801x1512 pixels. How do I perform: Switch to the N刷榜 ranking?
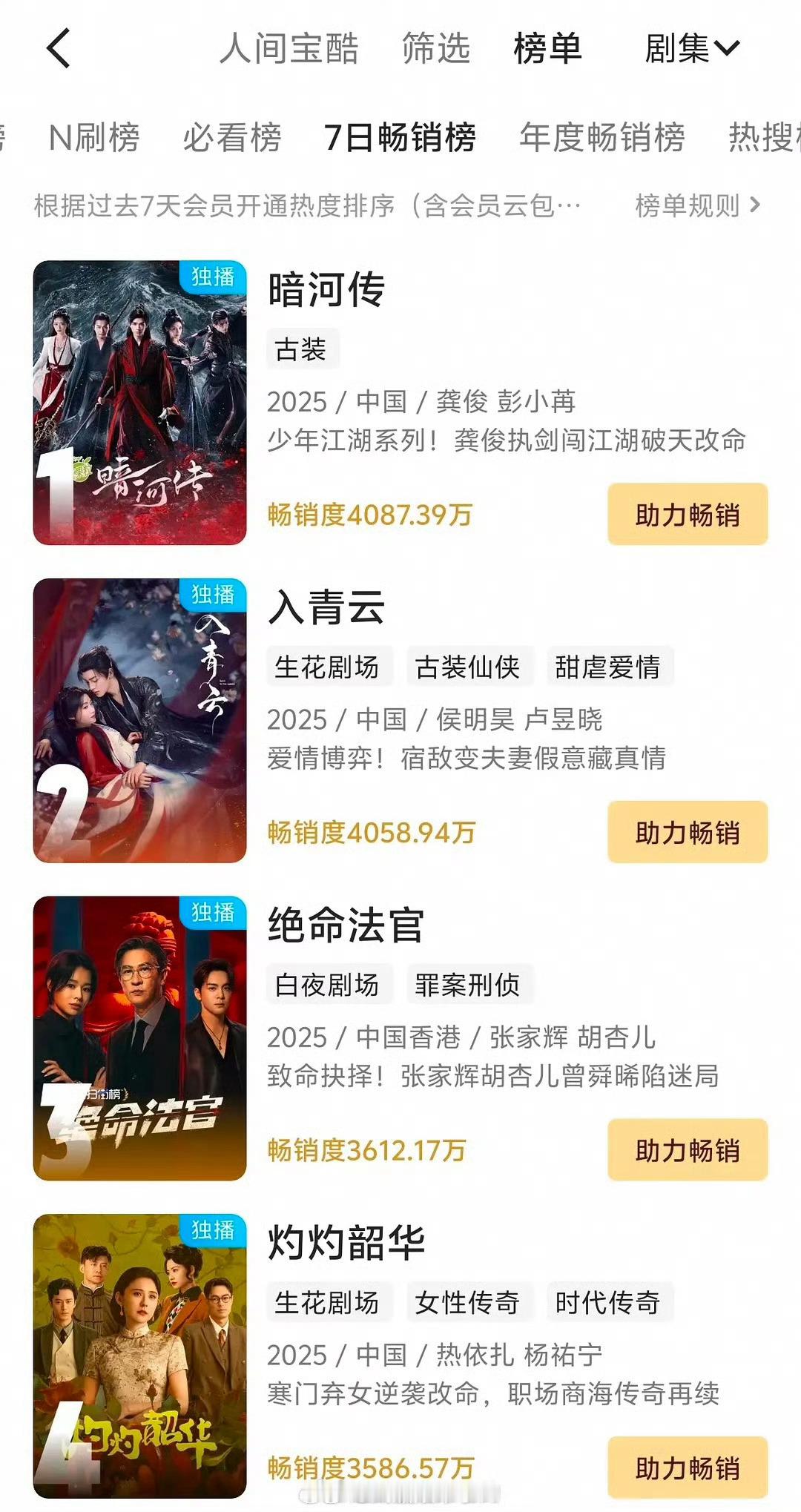click(x=94, y=137)
